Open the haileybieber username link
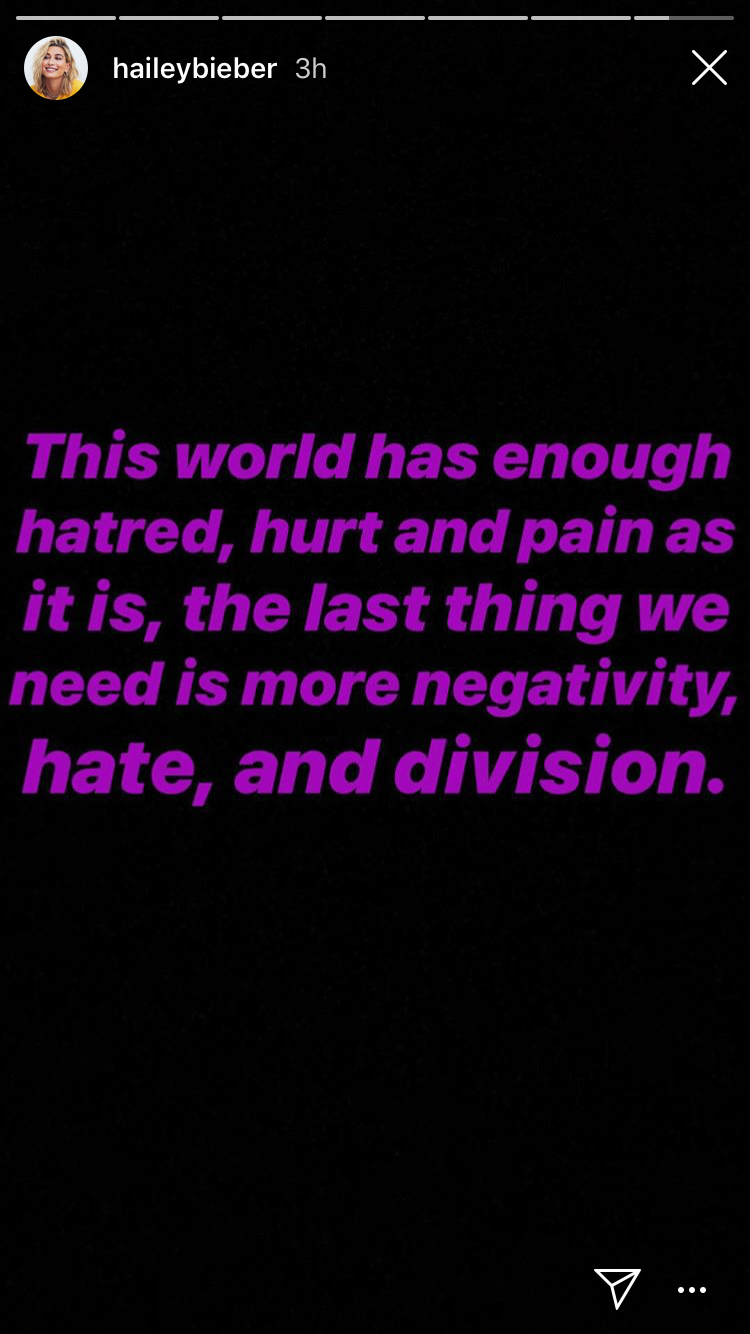This screenshot has width=750, height=1334. [x=194, y=68]
